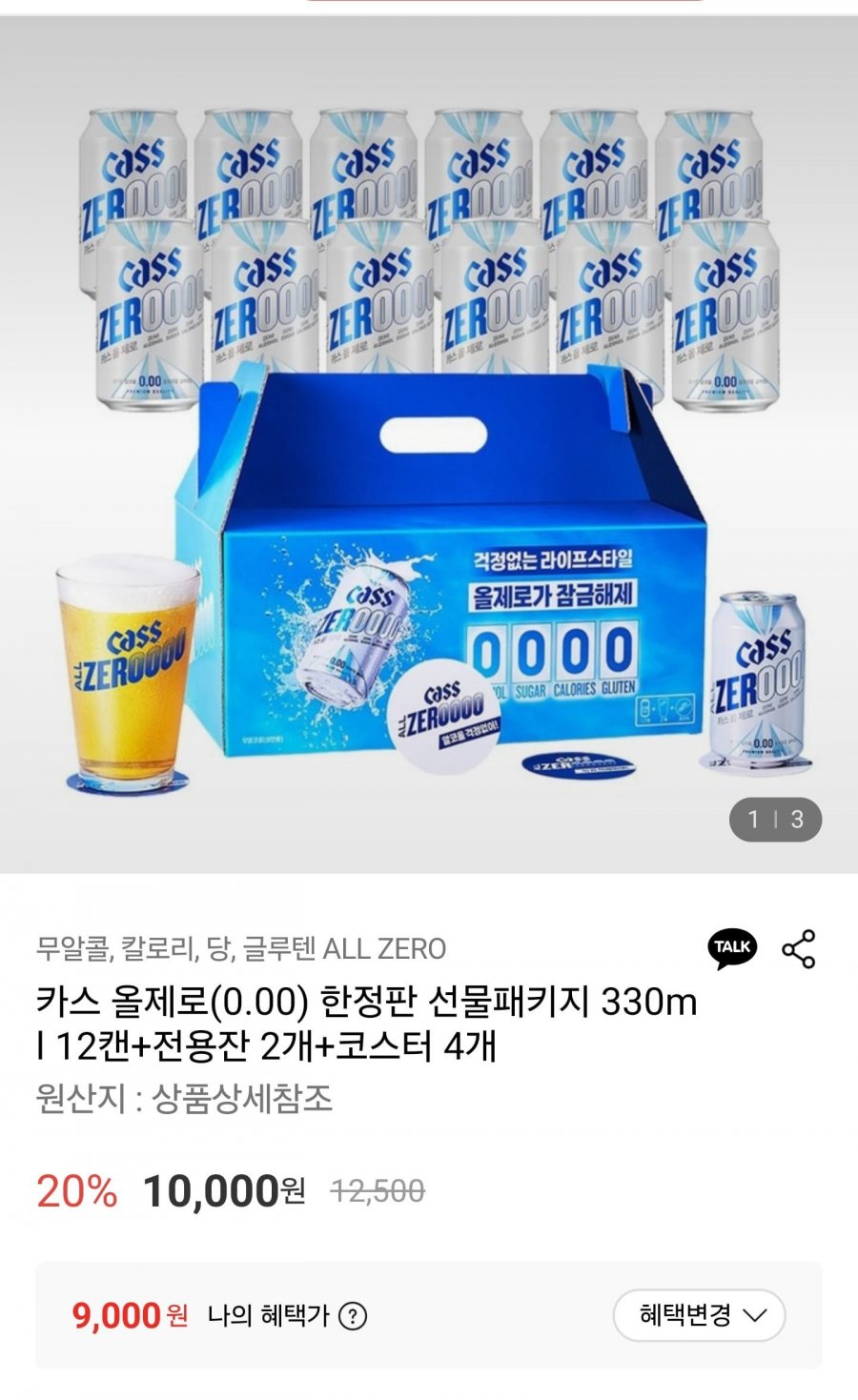The image size is (858, 1400).
Task: Tap the share icon
Action: click(x=798, y=946)
